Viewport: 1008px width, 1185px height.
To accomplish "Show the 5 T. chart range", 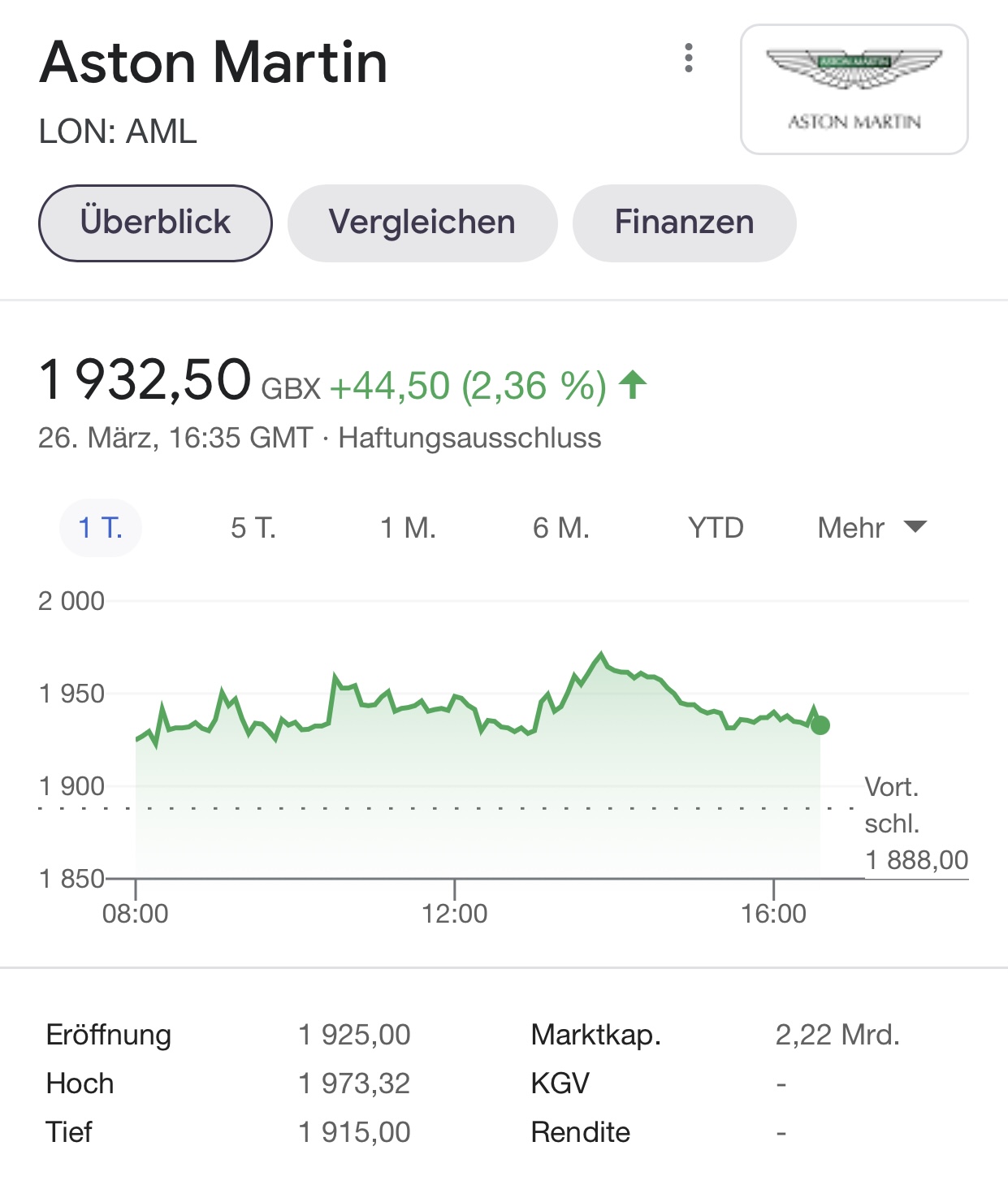I will 253,528.
